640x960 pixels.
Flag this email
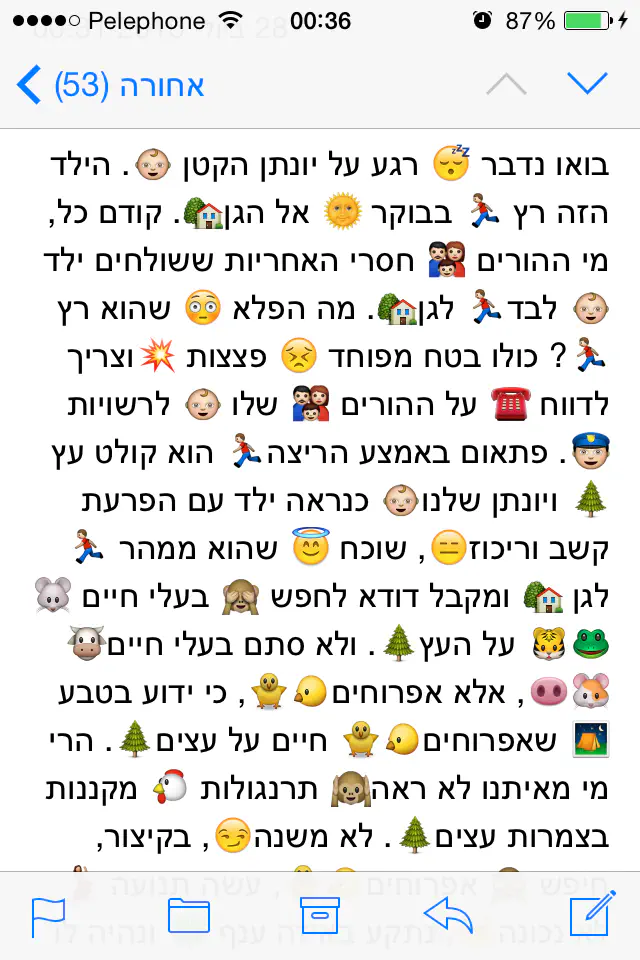pyautogui.click(x=48, y=916)
